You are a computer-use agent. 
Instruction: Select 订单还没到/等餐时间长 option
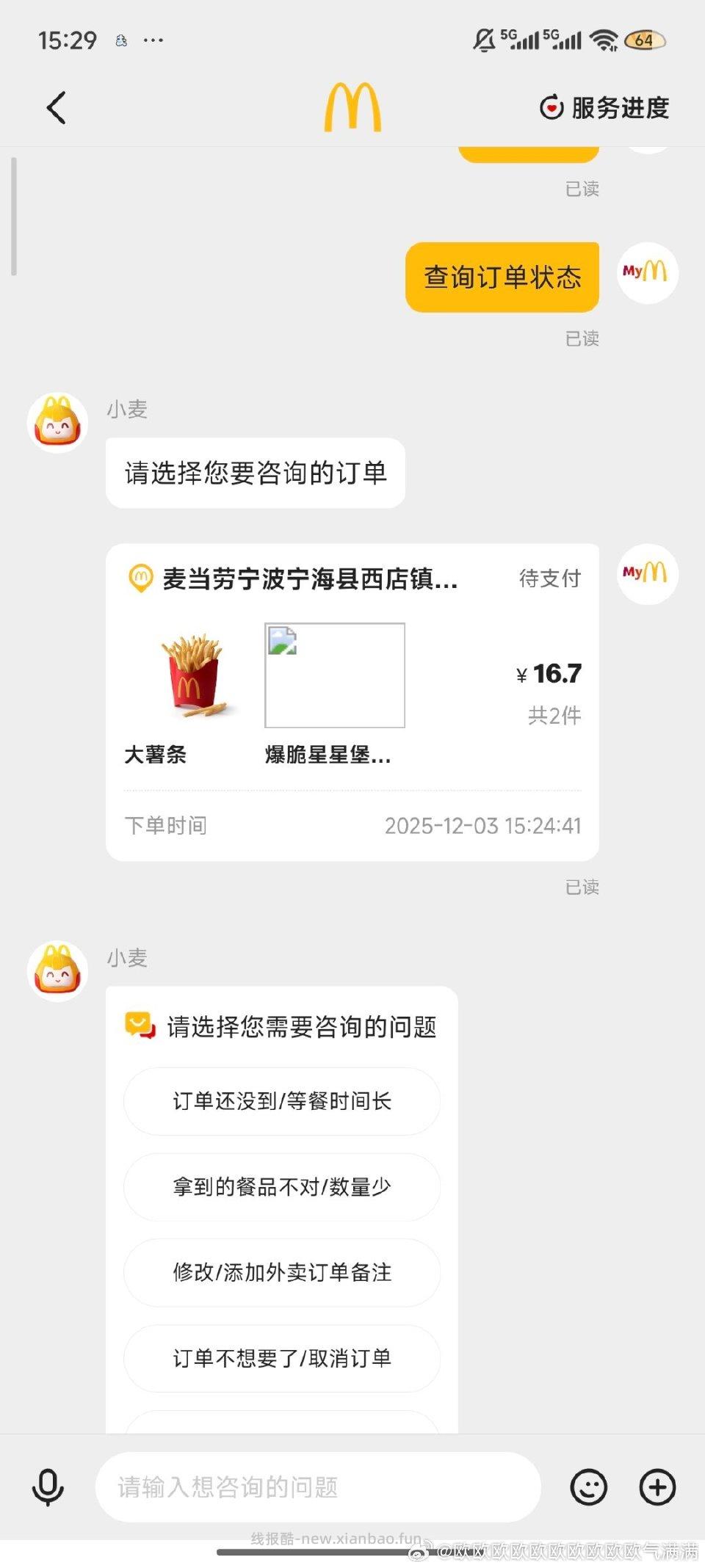[281, 1101]
